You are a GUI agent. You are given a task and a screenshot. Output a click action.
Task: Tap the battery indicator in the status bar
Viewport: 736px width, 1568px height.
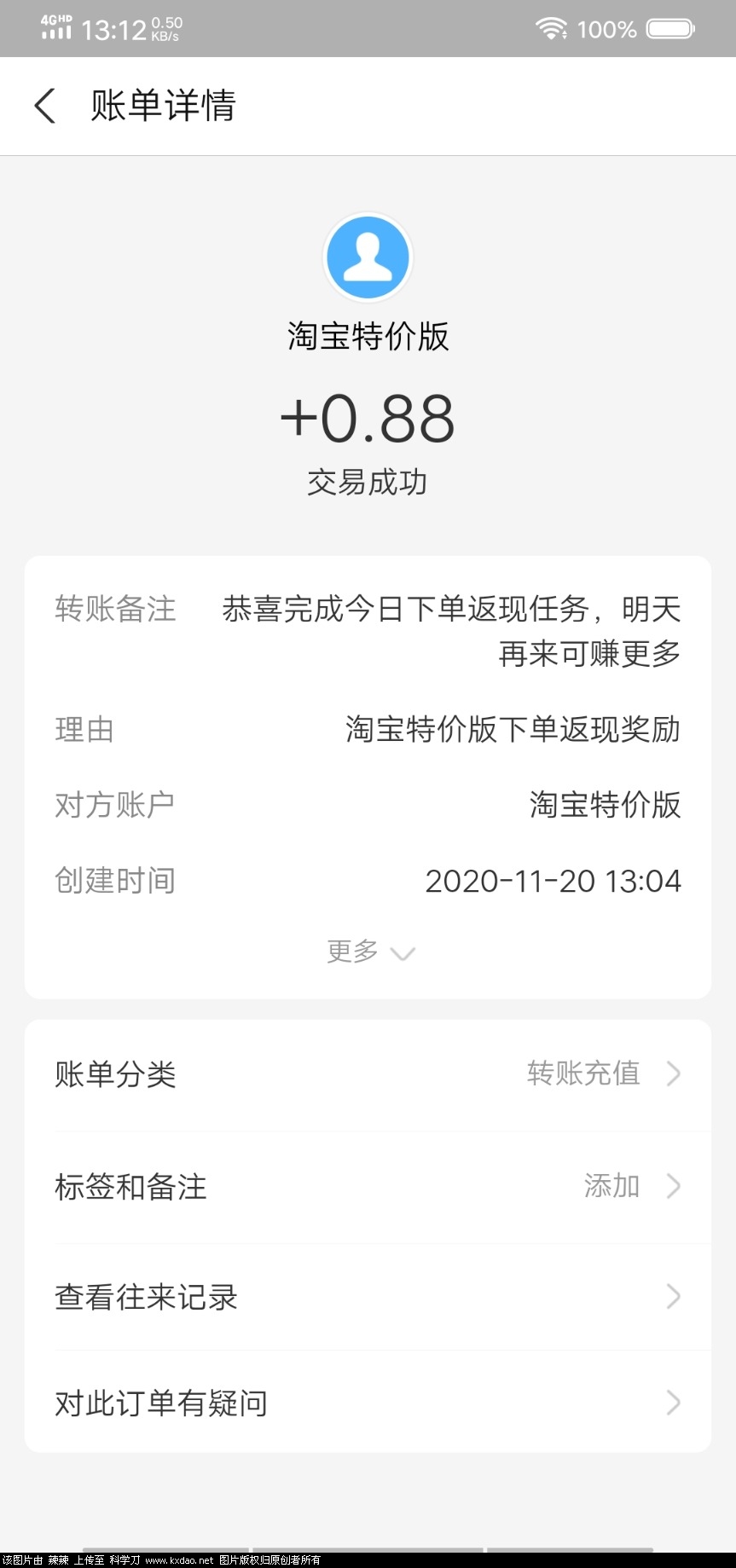[x=672, y=27]
